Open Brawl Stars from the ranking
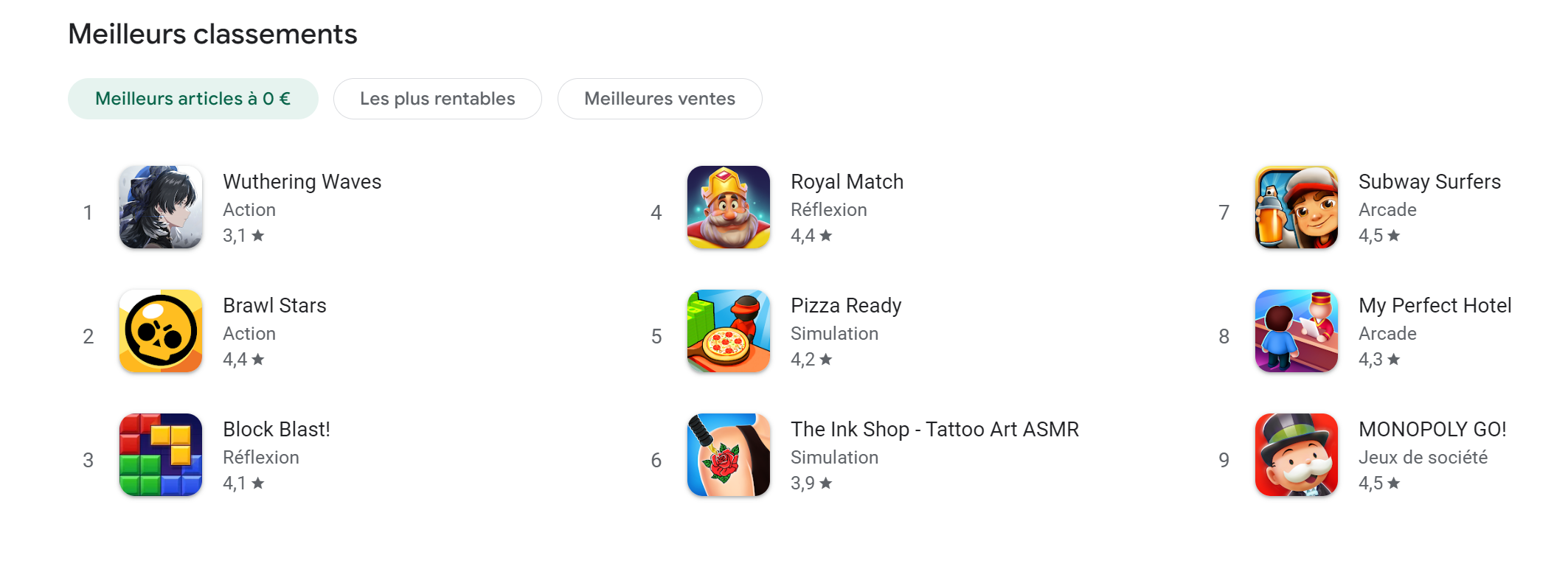This screenshot has width=1568, height=569. tap(274, 306)
